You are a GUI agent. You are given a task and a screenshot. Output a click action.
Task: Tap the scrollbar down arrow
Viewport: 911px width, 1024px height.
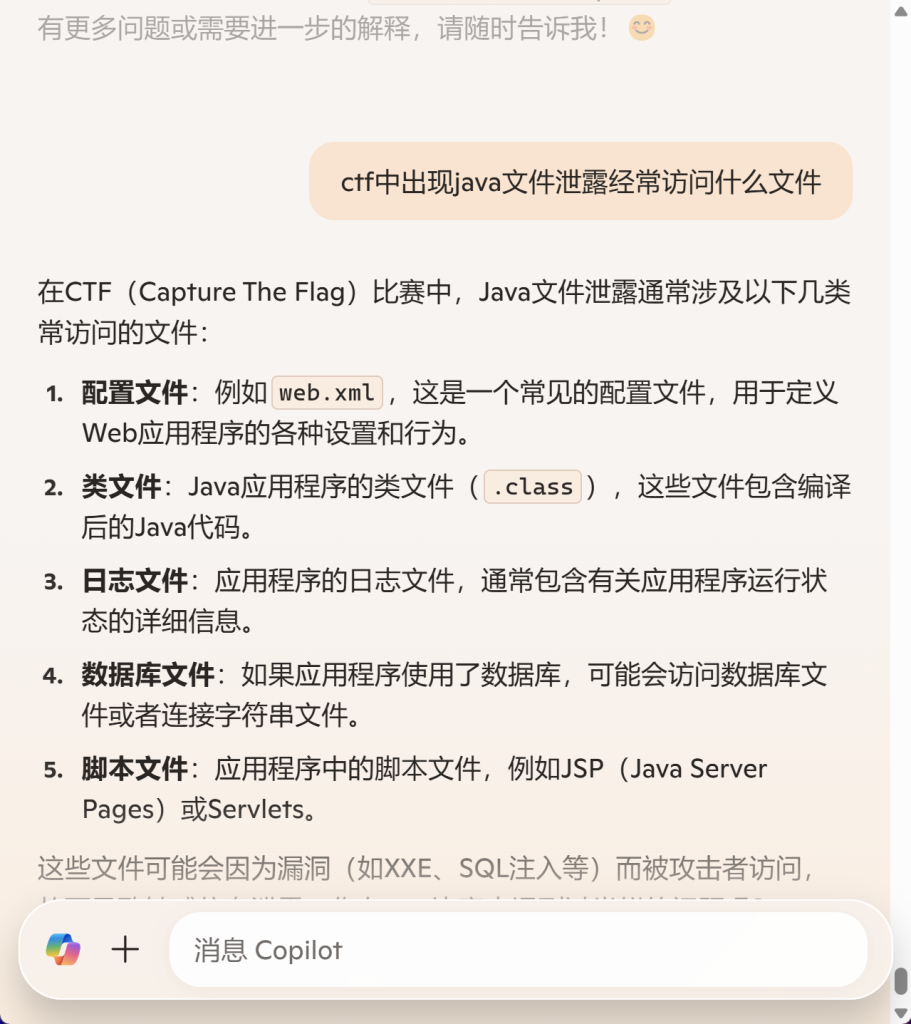click(901, 1014)
